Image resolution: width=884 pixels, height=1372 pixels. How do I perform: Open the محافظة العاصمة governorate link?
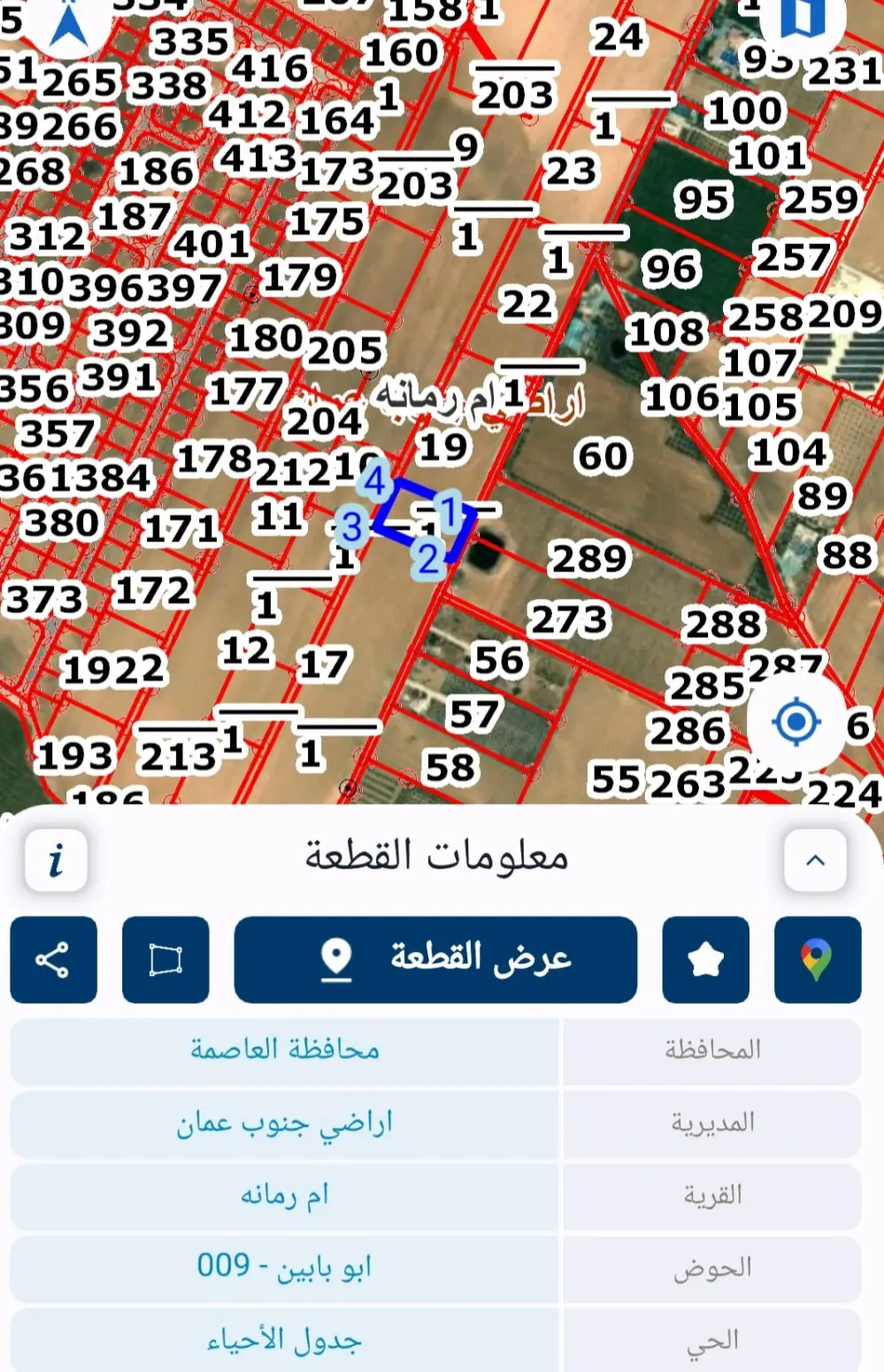[x=283, y=1053]
